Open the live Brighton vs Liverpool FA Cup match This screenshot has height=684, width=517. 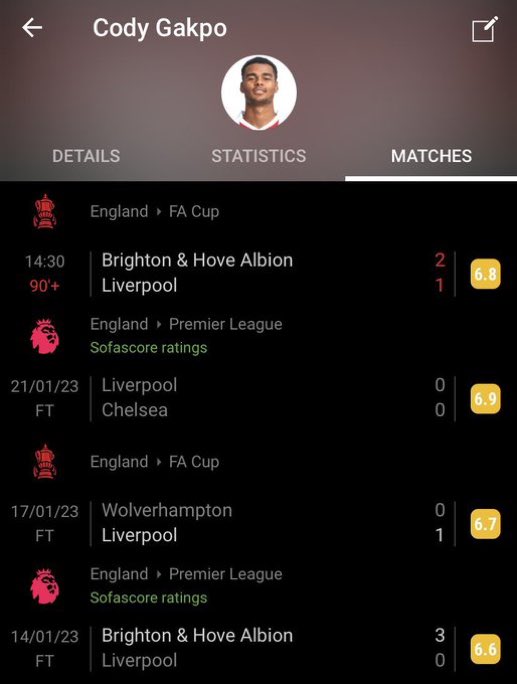coord(258,274)
